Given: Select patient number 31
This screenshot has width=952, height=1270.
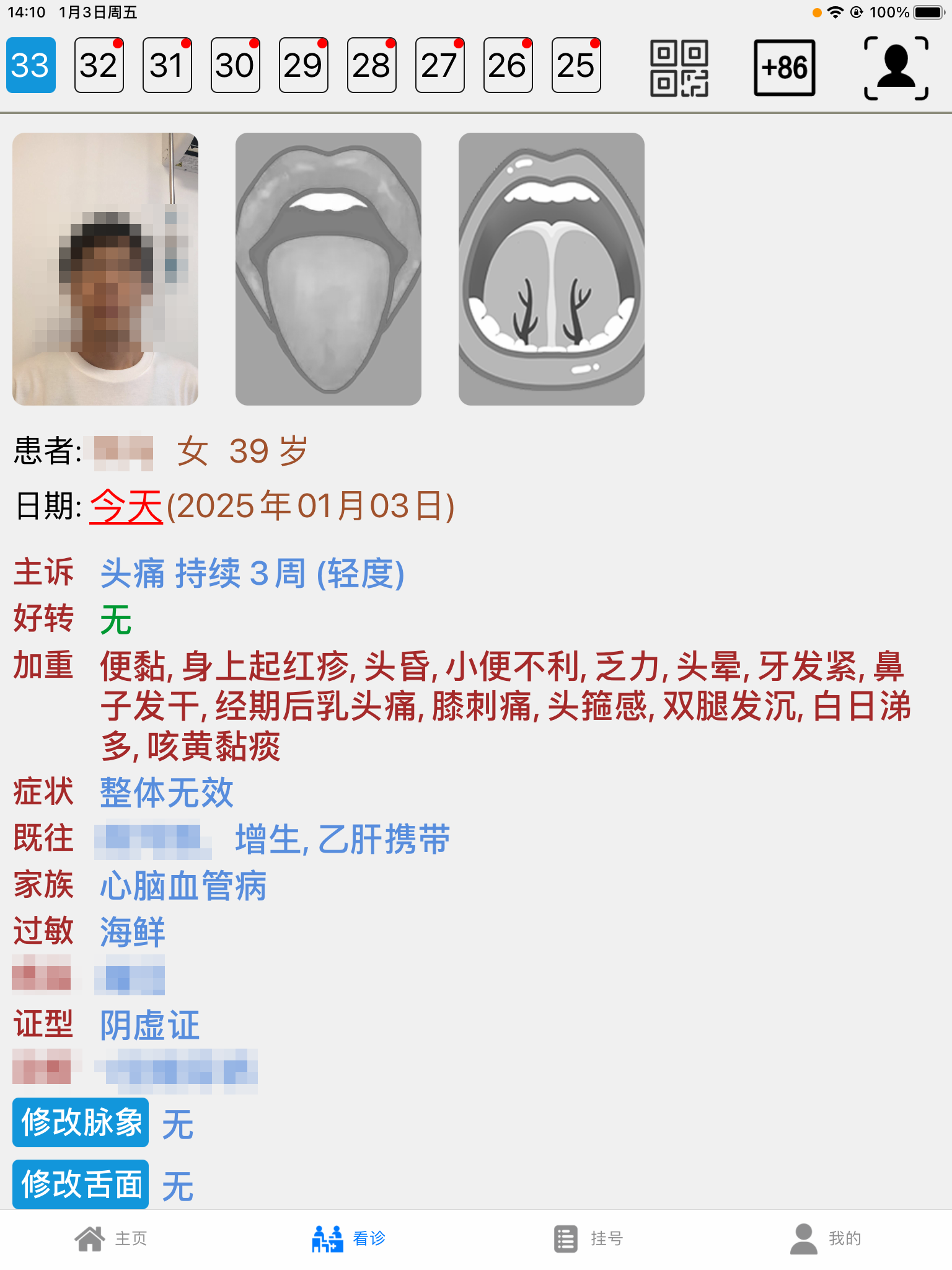Looking at the screenshot, I should (167, 65).
